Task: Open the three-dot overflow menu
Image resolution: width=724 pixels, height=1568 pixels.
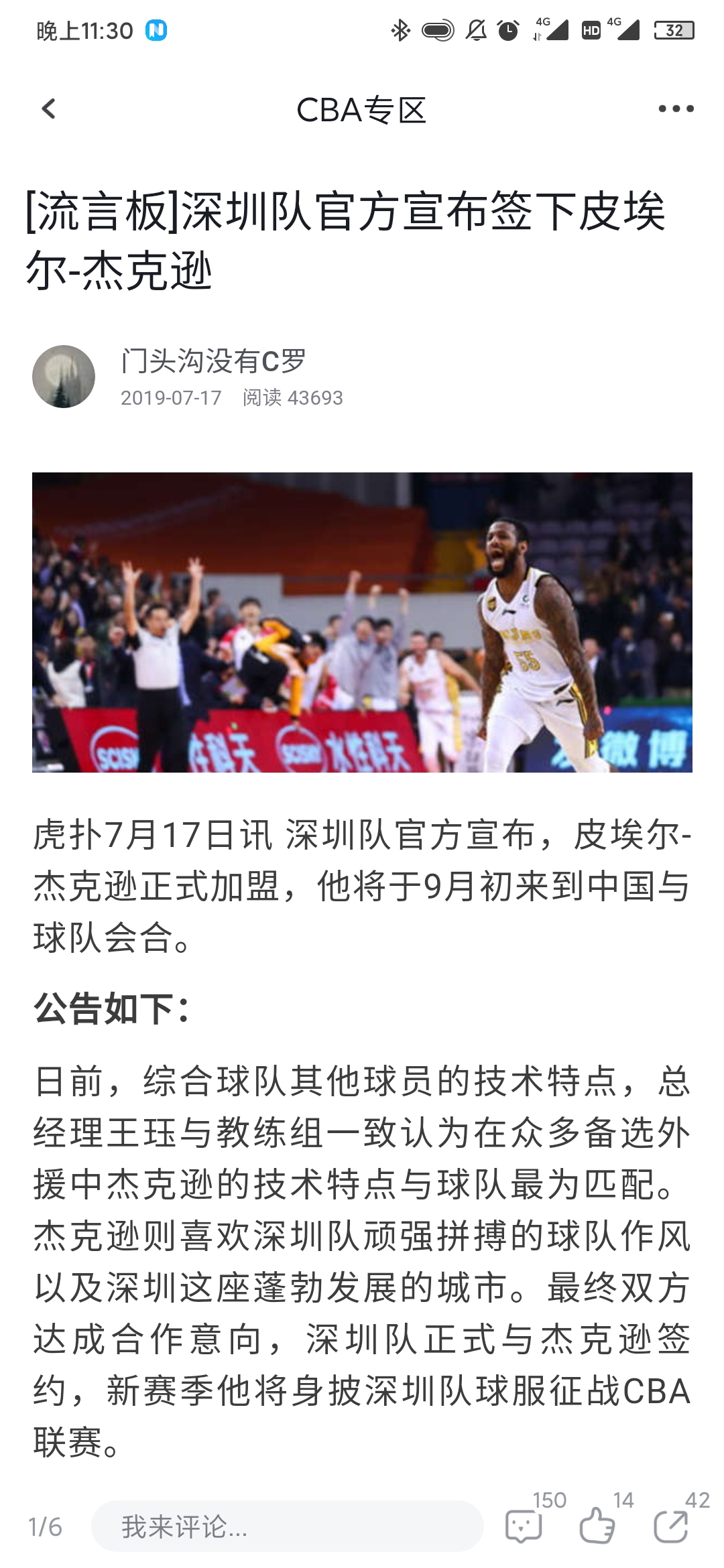Action: pyautogui.click(x=676, y=109)
